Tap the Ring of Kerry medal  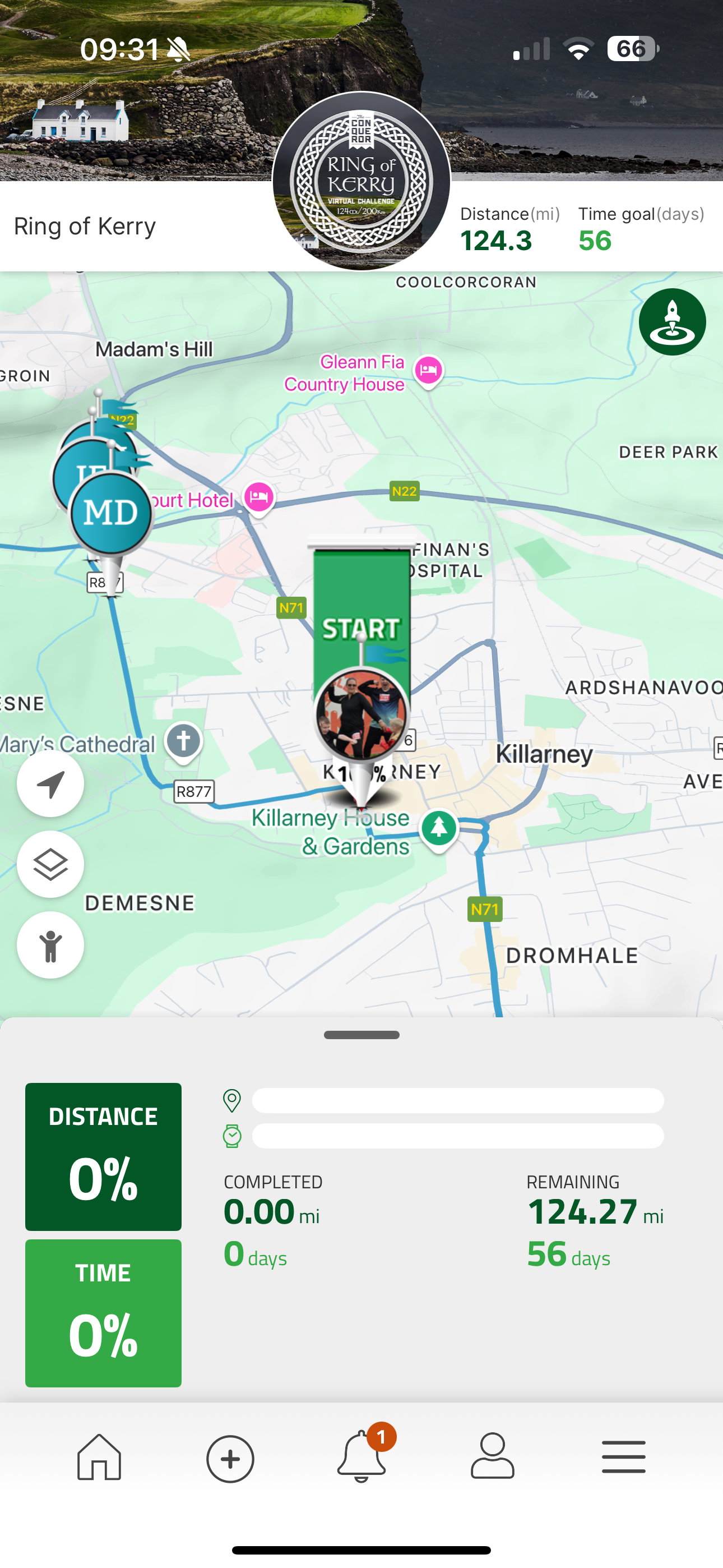pos(361,181)
